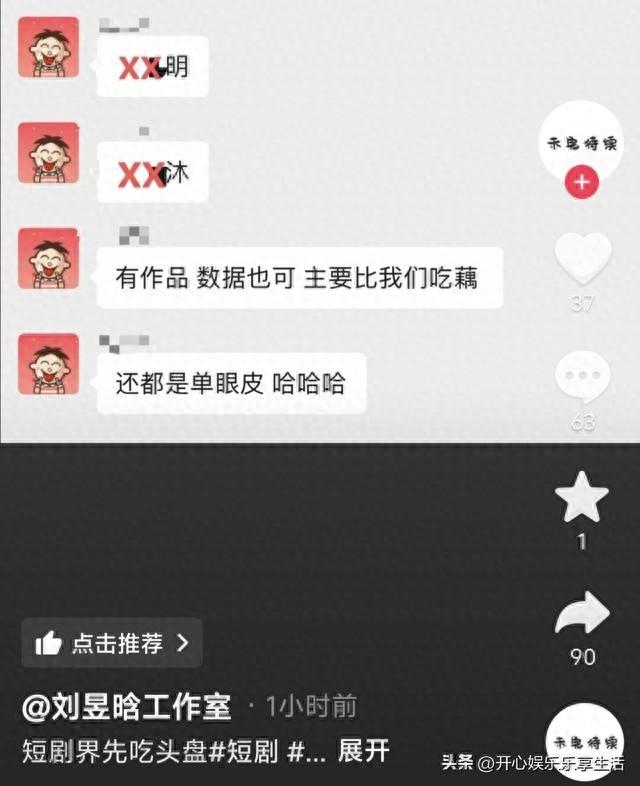Like the video with the heart icon
Image resolution: width=640 pixels, height=786 pixels.
[x=582, y=257]
